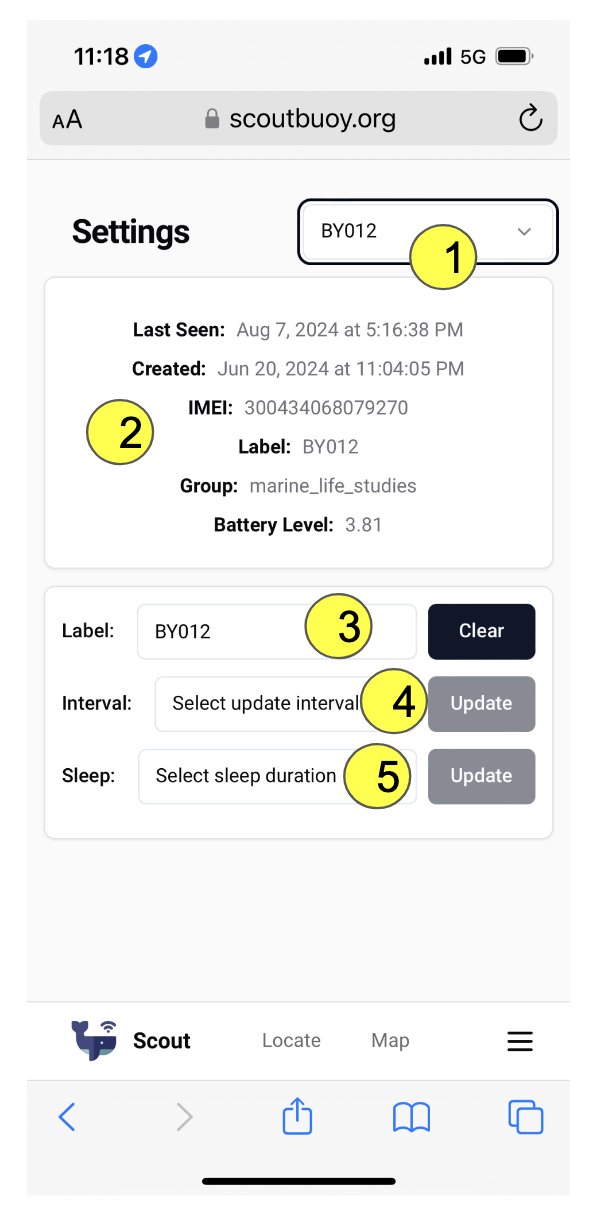Go to the Locate page

click(291, 1040)
